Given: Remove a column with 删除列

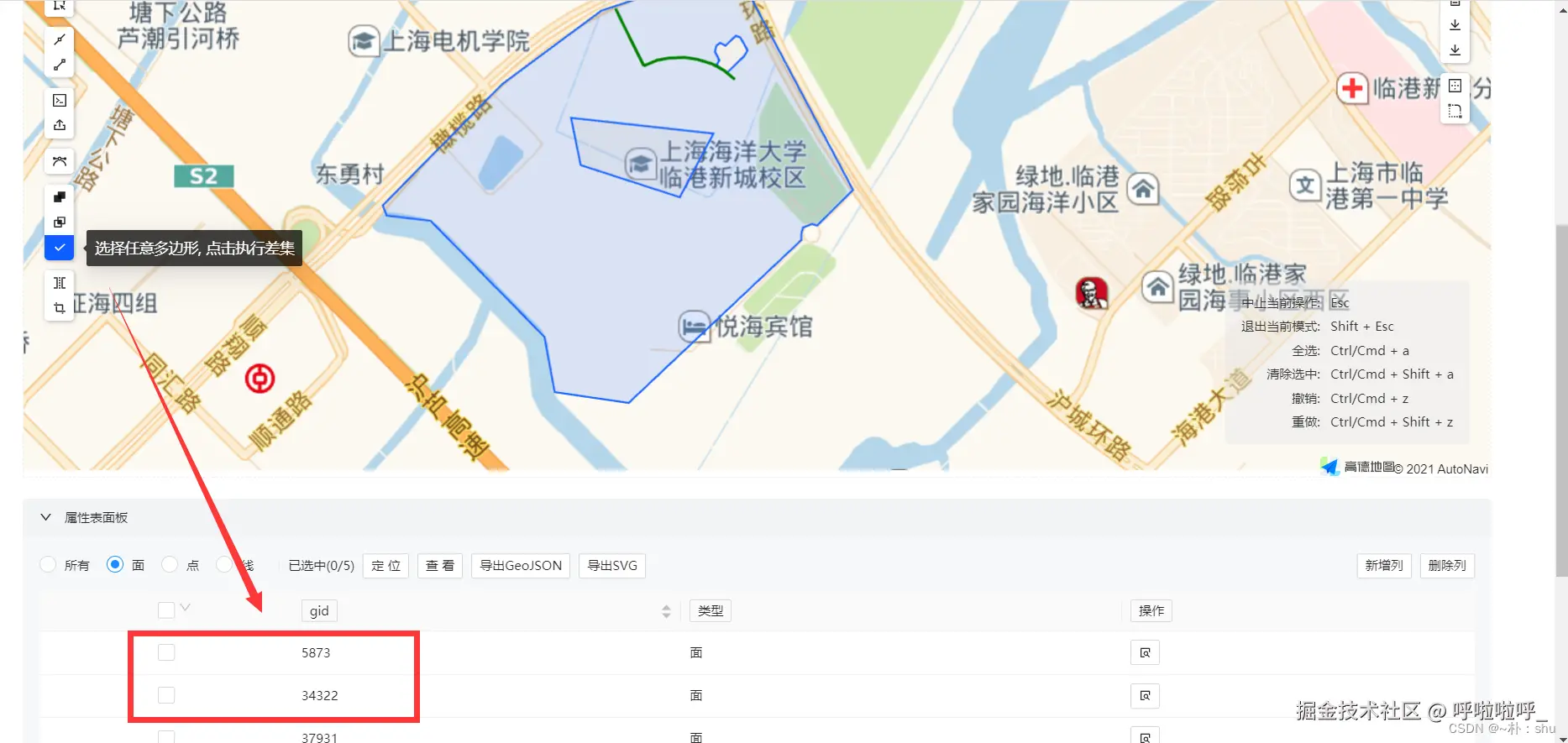Looking at the screenshot, I should [1447, 566].
